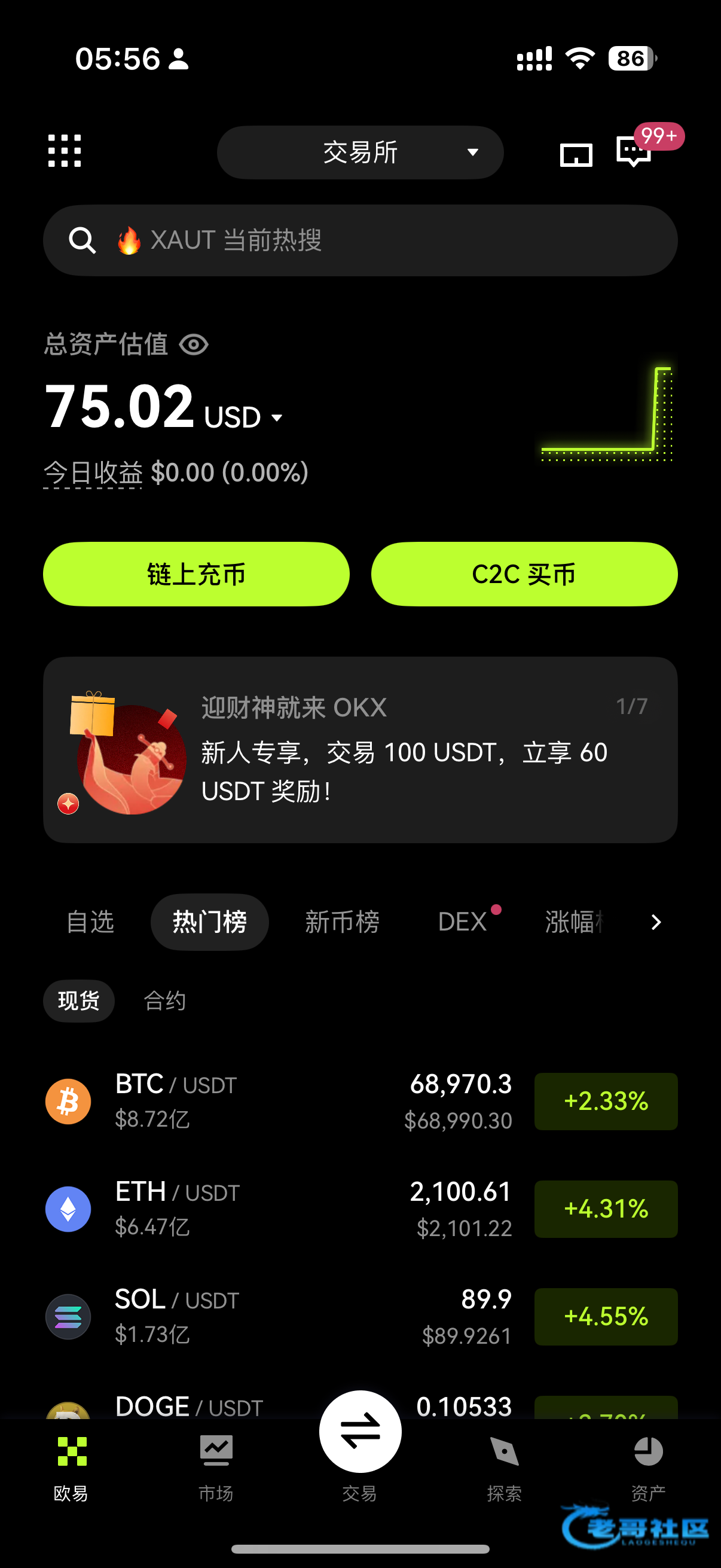Show more ranking tabs with the arrow

[655, 922]
